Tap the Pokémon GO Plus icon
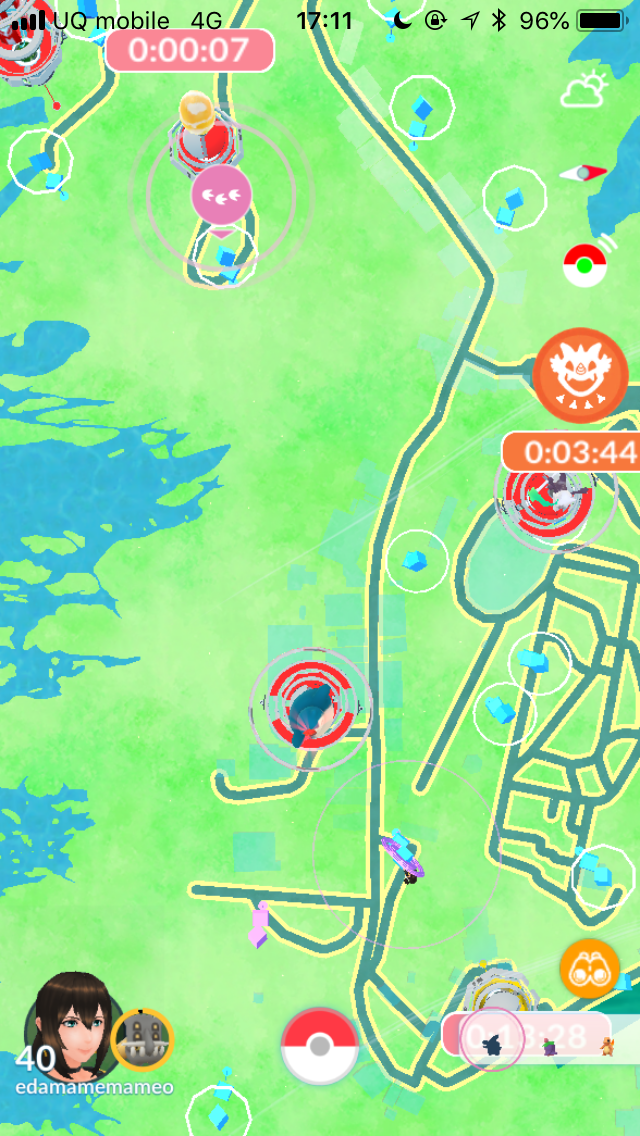 (585, 264)
